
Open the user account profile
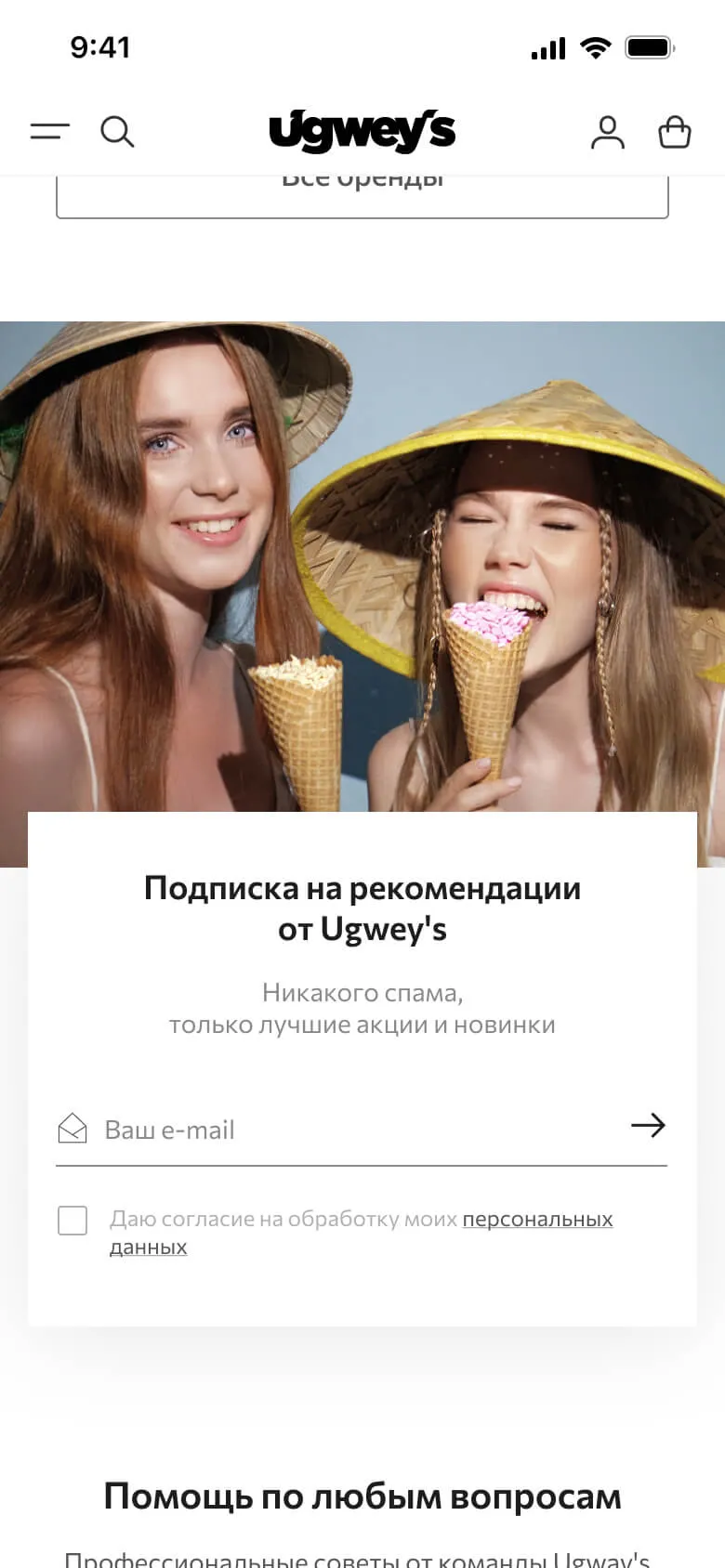tap(607, 132)
